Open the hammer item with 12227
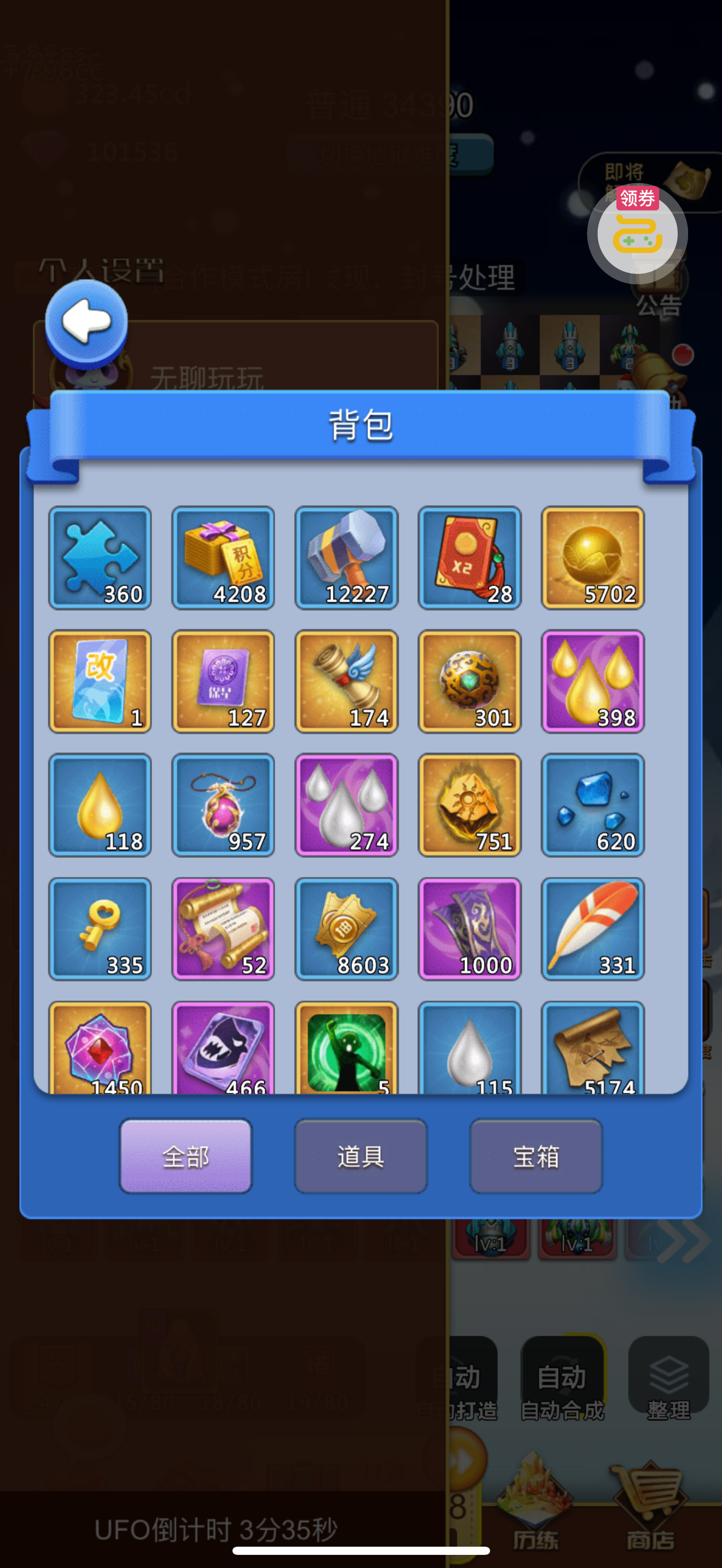722x1568 pixels. (x=346, y=558)
